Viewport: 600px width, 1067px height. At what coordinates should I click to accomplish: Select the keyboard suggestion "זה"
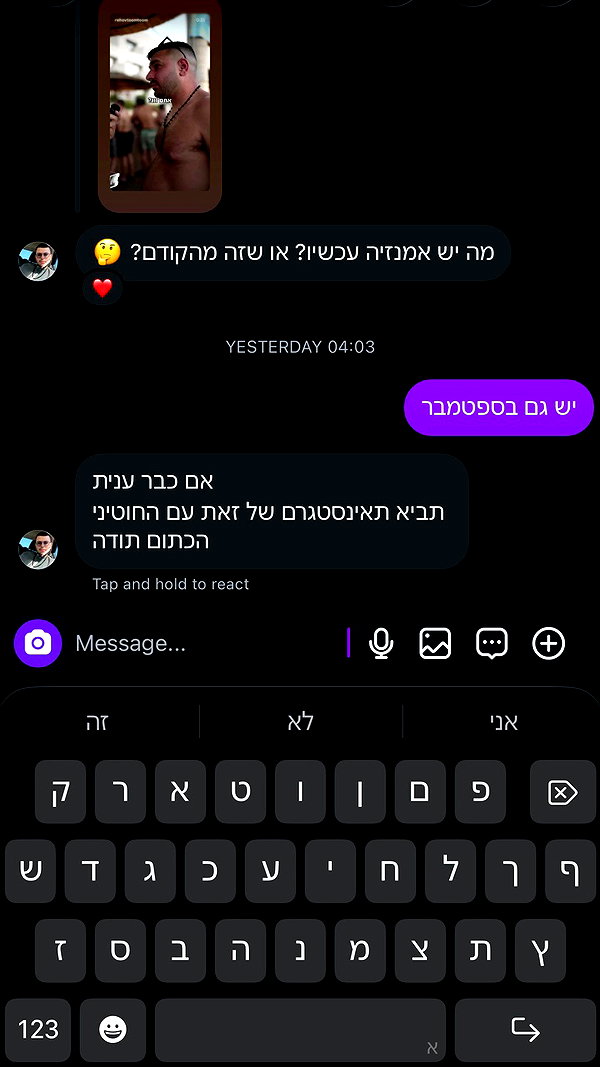click(97, 722)
